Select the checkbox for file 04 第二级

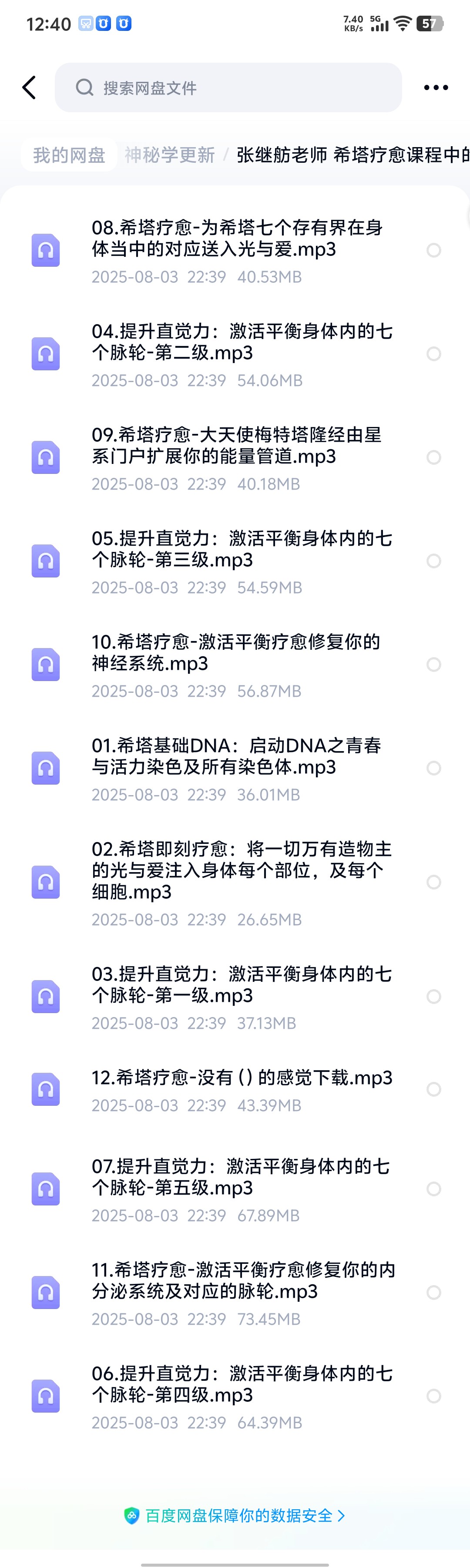click(433, 354)
